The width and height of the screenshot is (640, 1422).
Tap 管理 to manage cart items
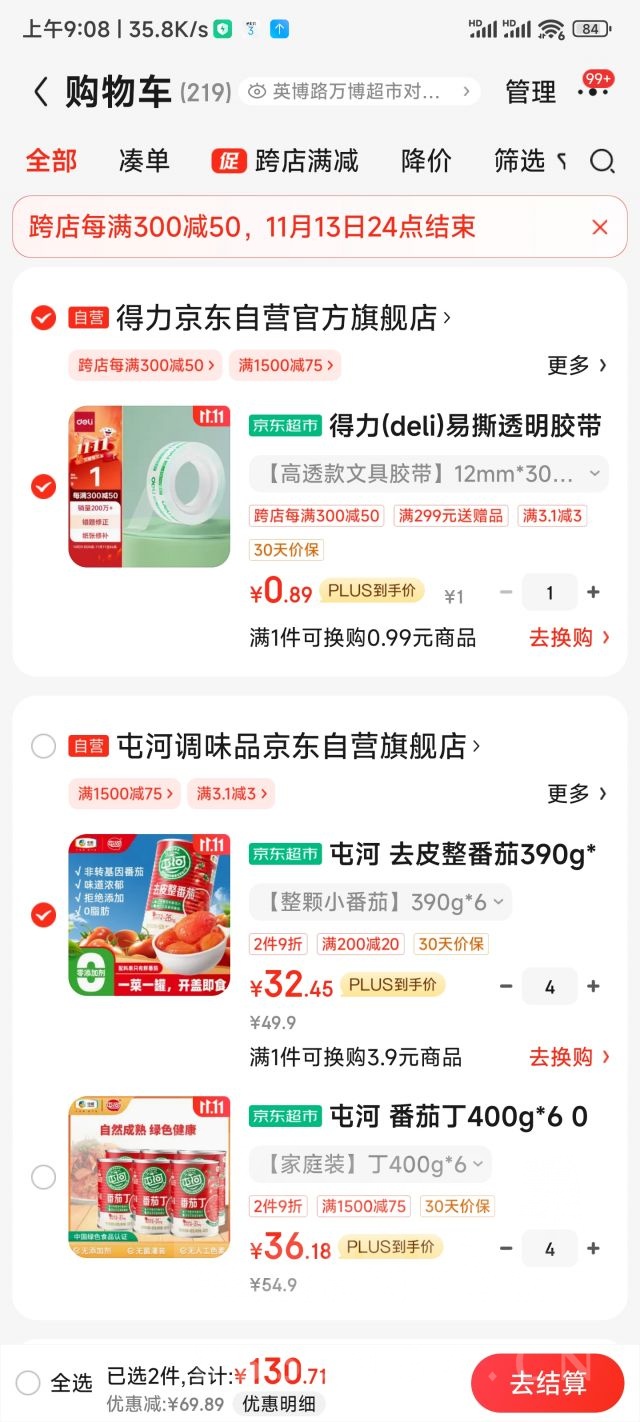click(530, 92)
